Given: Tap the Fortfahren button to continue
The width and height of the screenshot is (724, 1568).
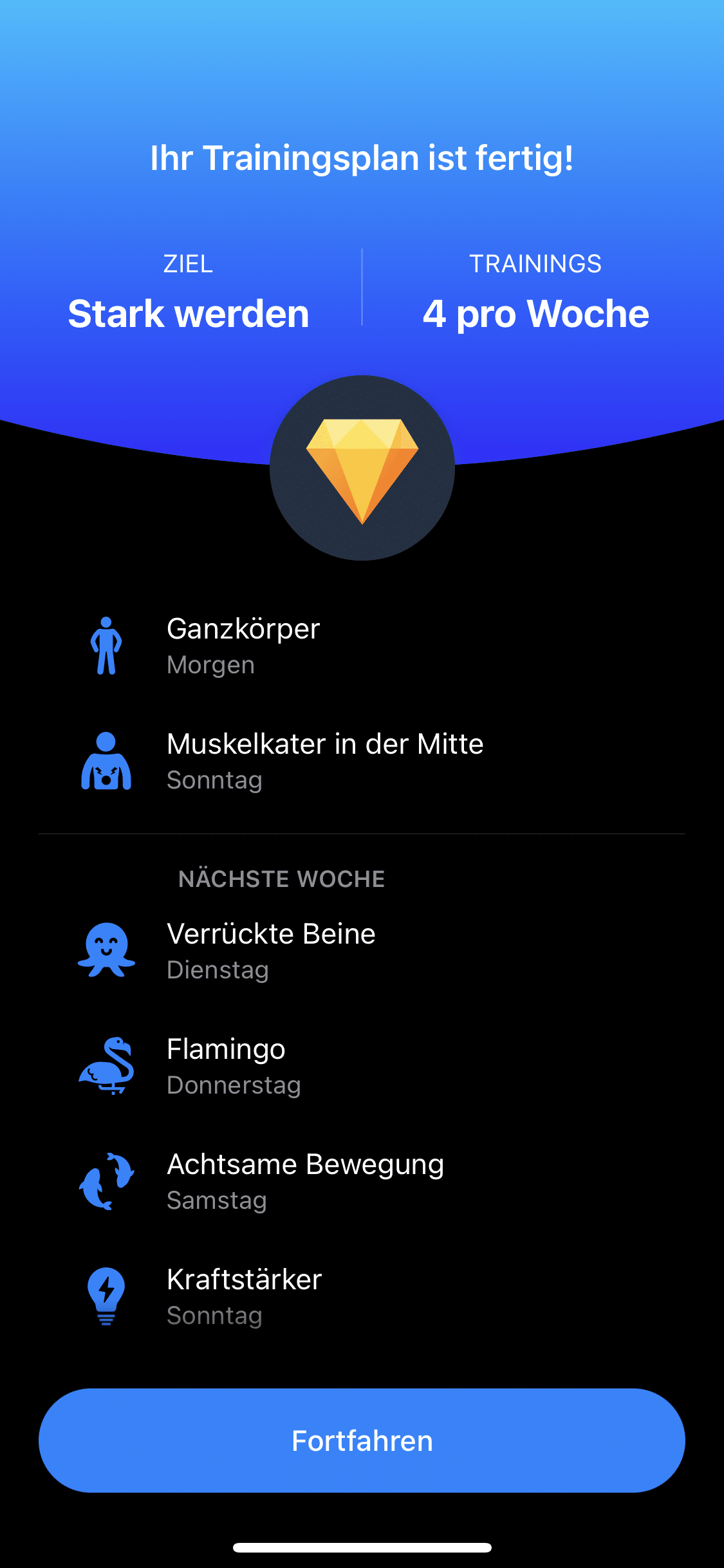Looking at the screenshot, I should 362,1441.
